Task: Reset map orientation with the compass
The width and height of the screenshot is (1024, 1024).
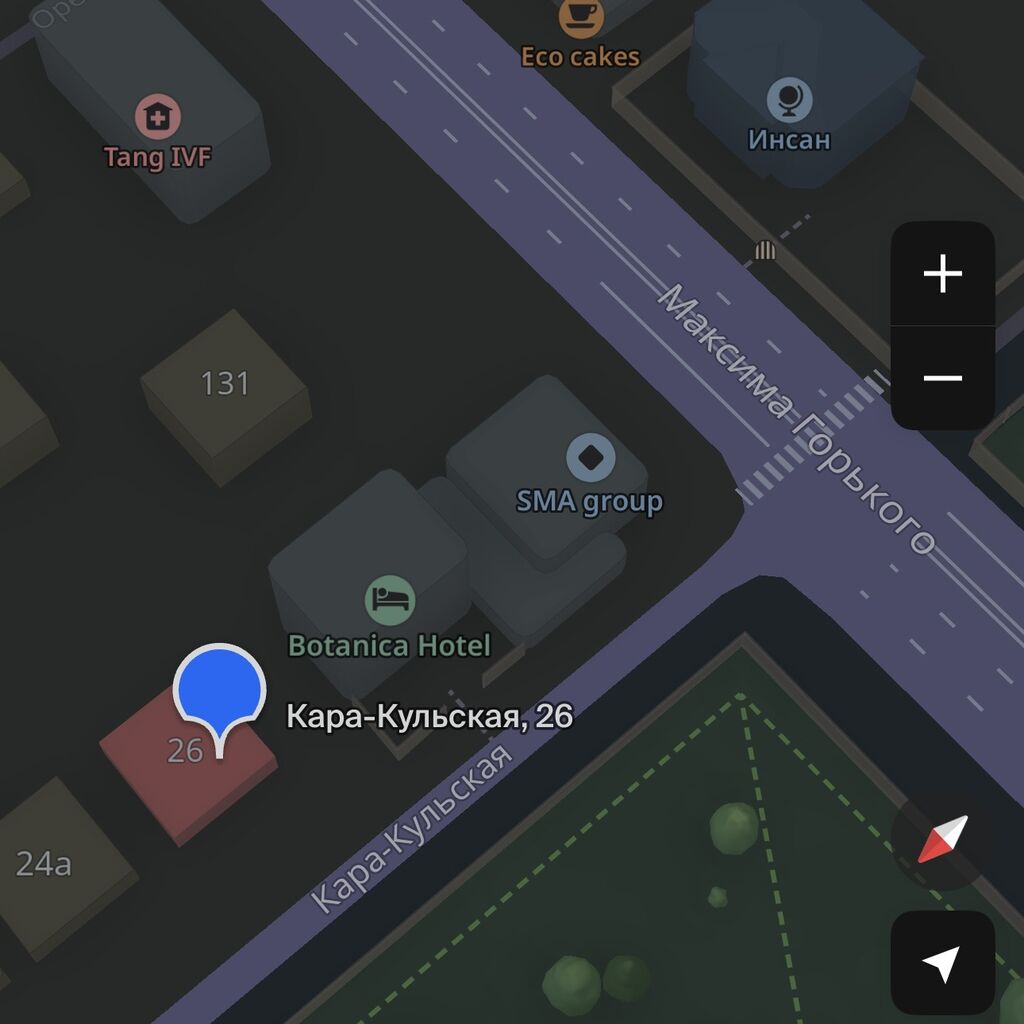Action: (942, 840)
